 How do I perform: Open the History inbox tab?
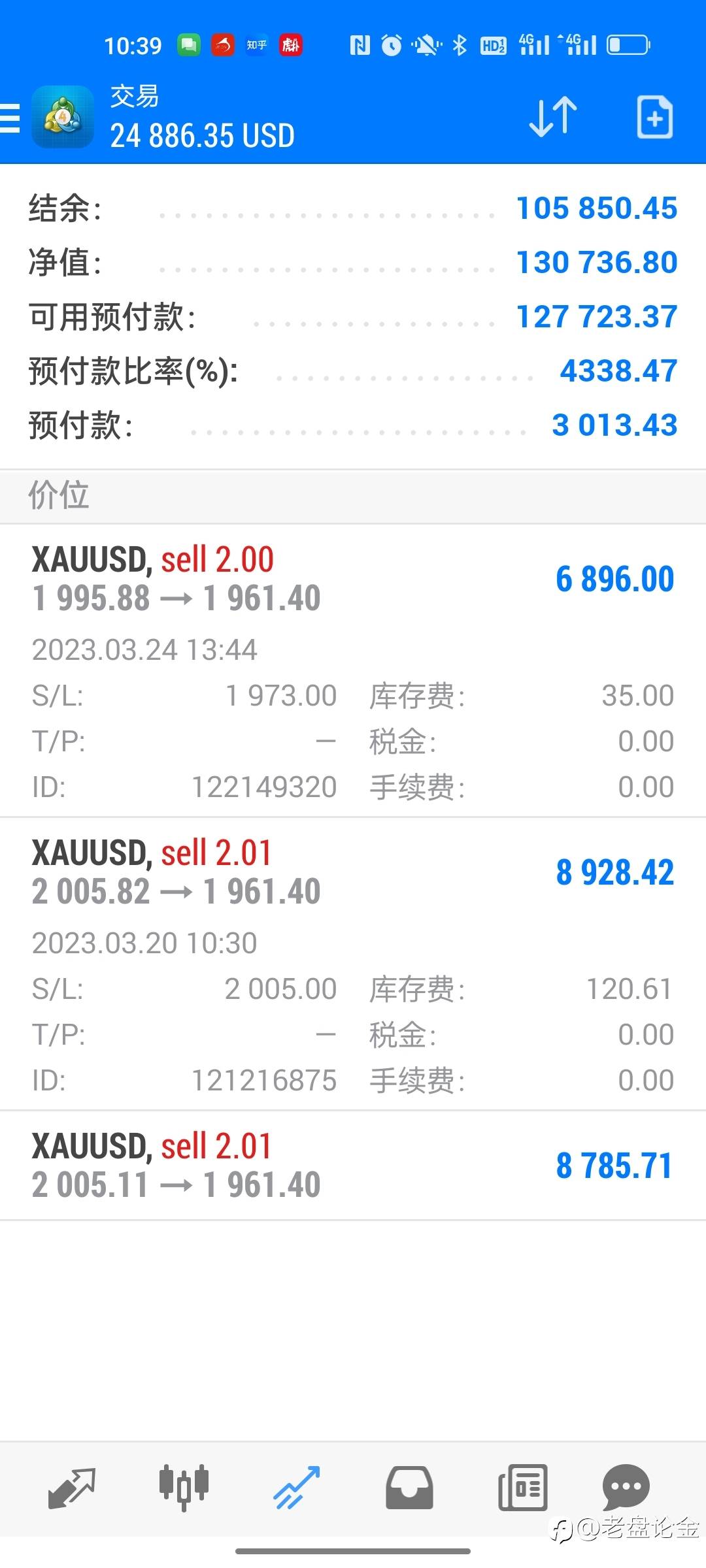409,1488
